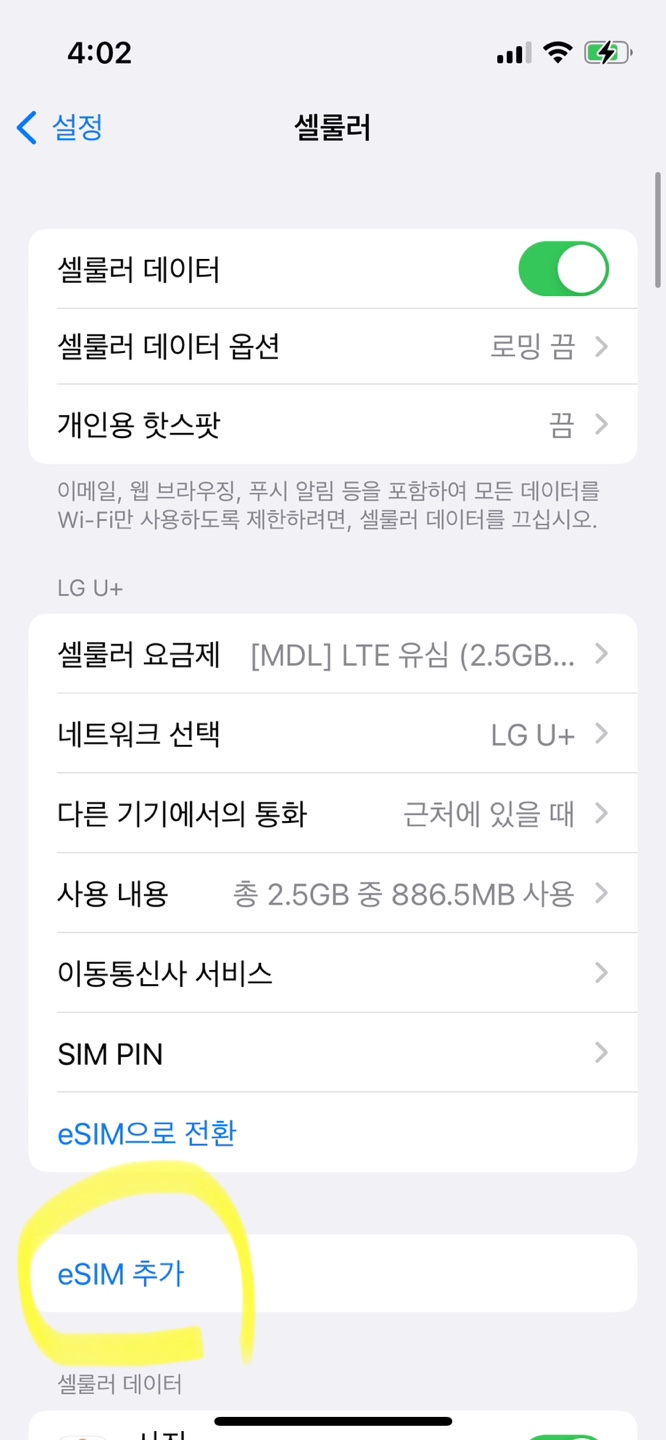Image resolution: width=666 pixels, height=1440 pixels.
Task: View 사용 내용 details
Action: (x=333, y=894)
